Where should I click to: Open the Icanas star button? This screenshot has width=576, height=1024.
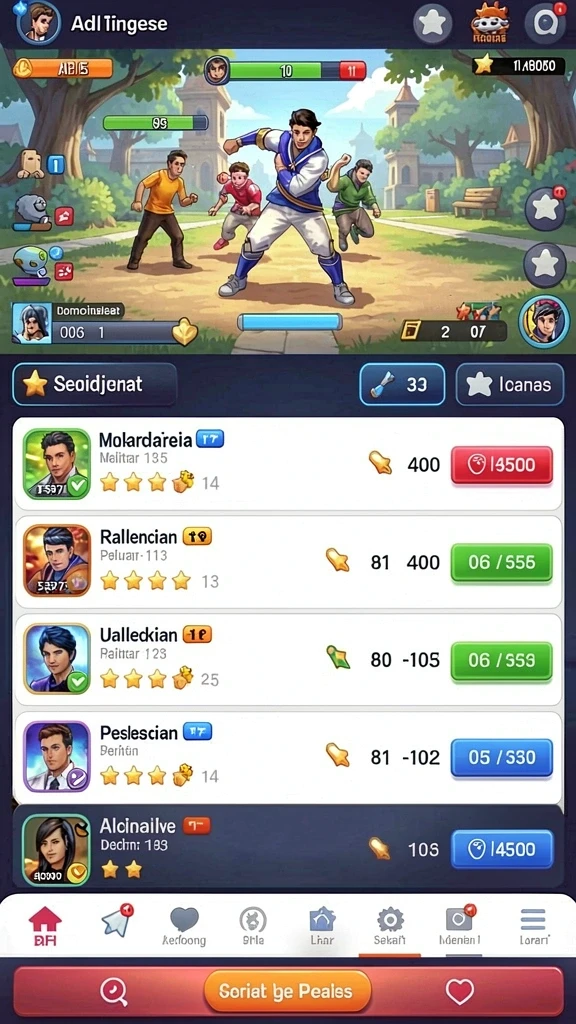point(509,385)
